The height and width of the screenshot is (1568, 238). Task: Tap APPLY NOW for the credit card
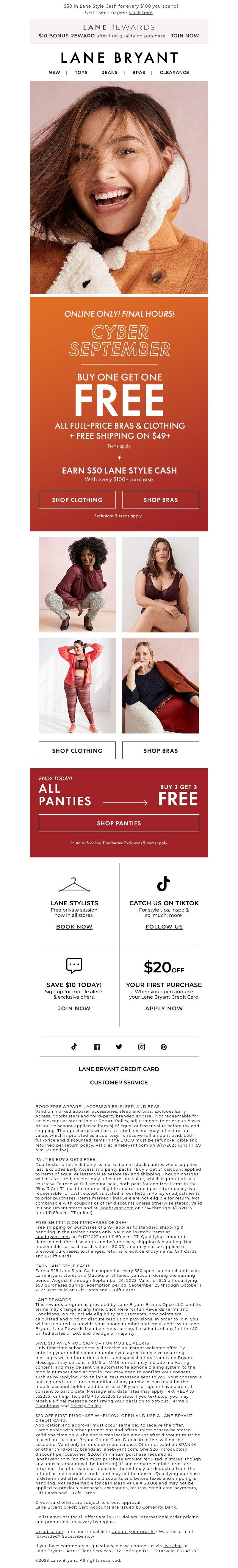click(164, 1009)
